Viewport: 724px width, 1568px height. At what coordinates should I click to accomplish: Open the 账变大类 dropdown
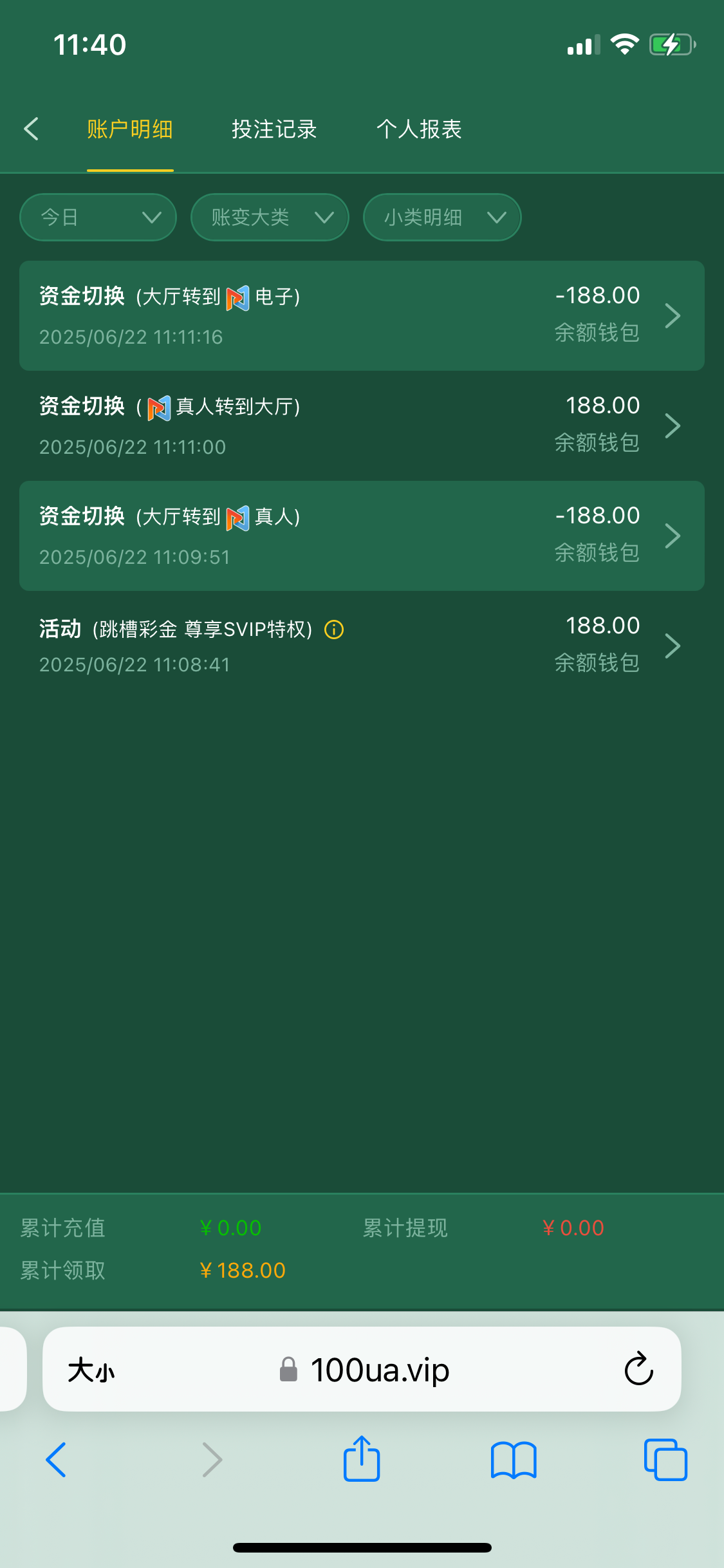(269, 217)
